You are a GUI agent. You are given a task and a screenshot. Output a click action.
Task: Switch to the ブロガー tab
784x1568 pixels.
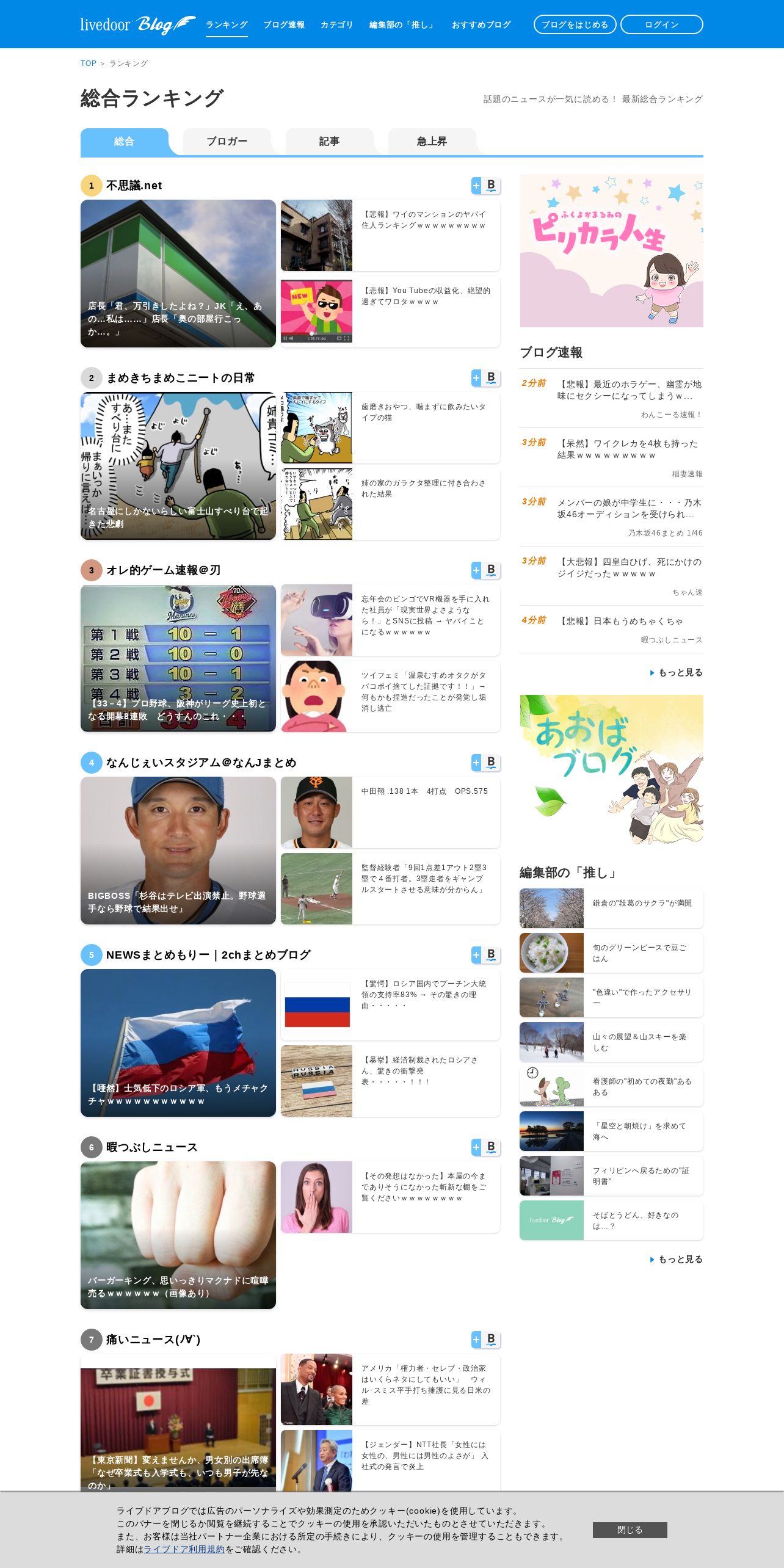coord(227,142)
